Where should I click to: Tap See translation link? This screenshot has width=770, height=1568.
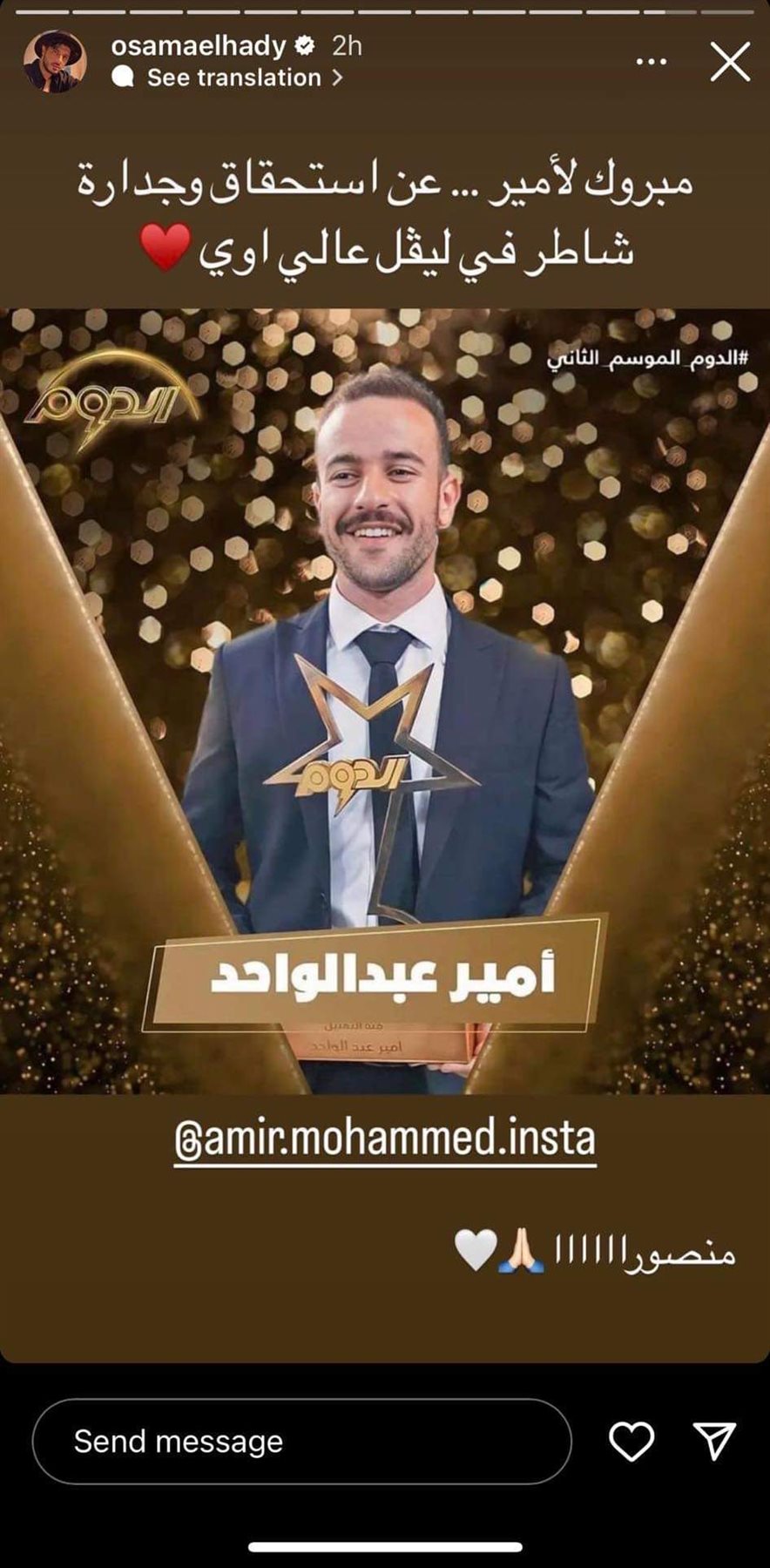pyautogui.click(x=233, y=78)
